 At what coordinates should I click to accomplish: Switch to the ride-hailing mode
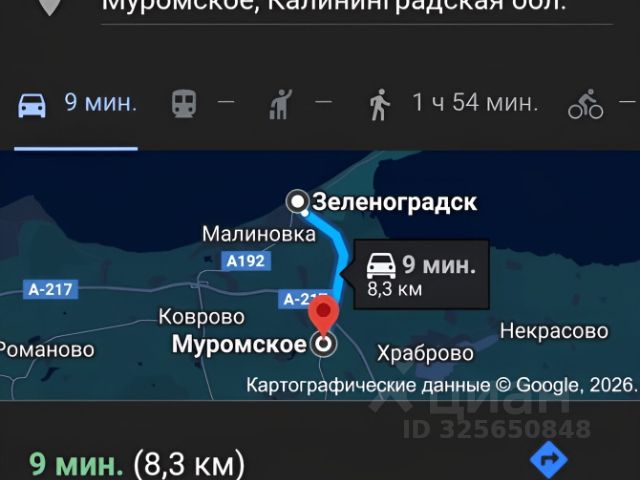pos(298,103)
